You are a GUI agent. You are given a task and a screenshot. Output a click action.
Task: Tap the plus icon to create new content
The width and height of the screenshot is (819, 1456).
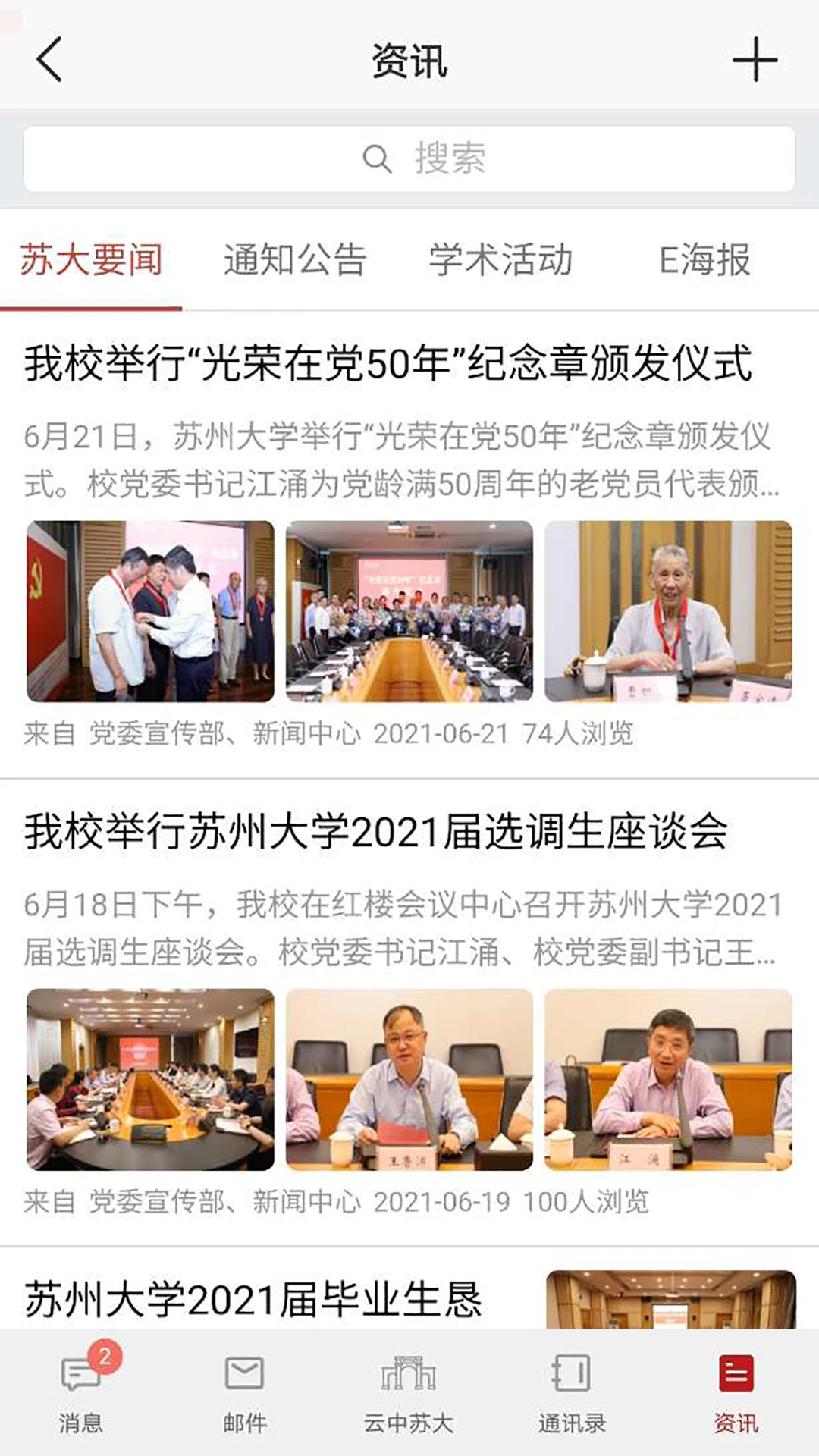pos(755,64)
